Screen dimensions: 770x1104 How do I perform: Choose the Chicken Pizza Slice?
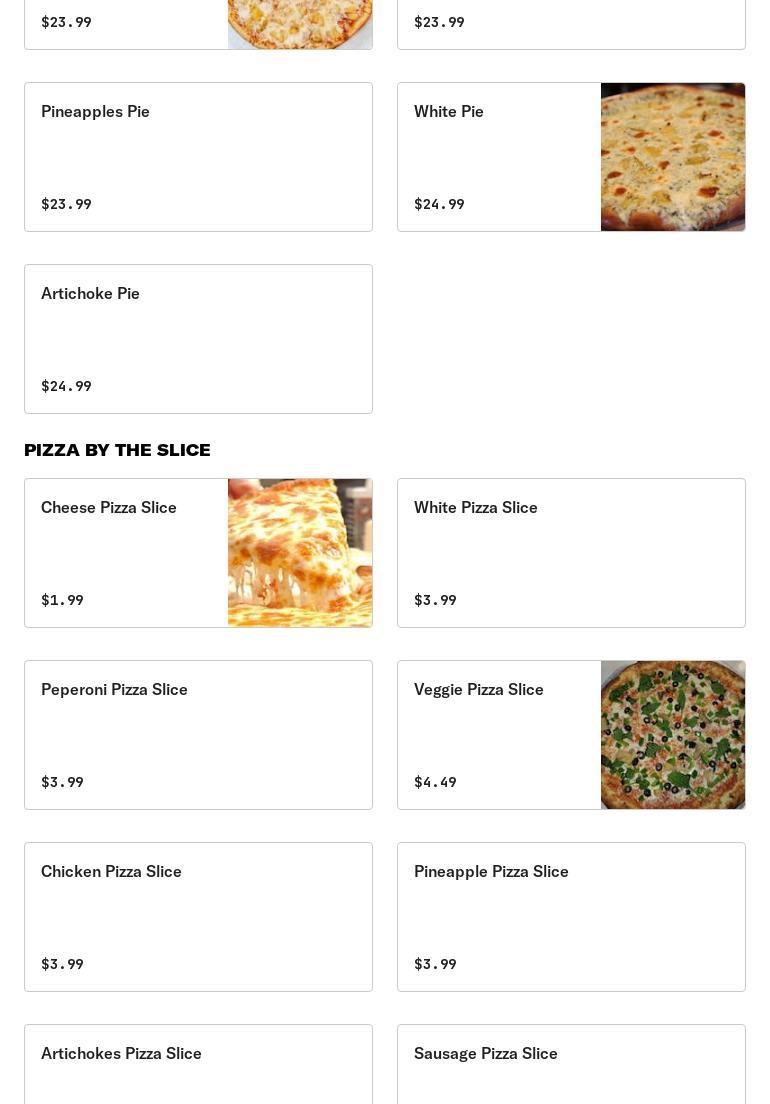[x=198, y=917]
